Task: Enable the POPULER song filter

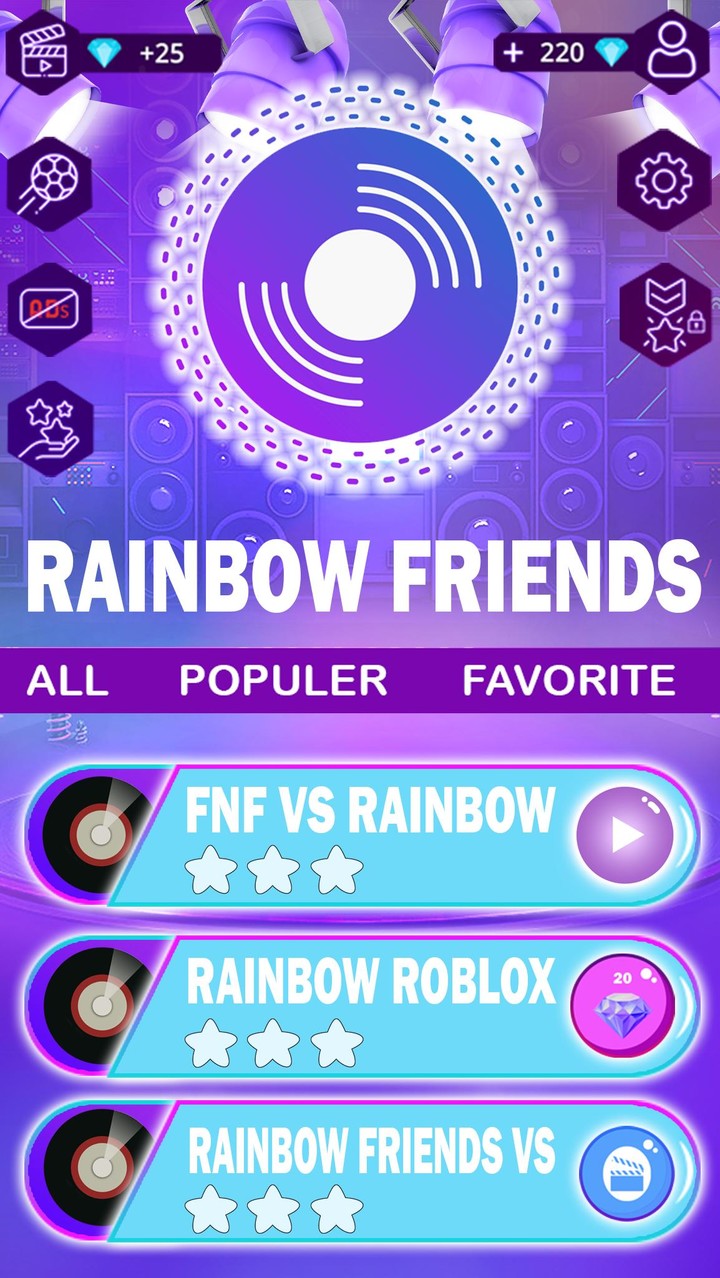Action: point(280,681)
